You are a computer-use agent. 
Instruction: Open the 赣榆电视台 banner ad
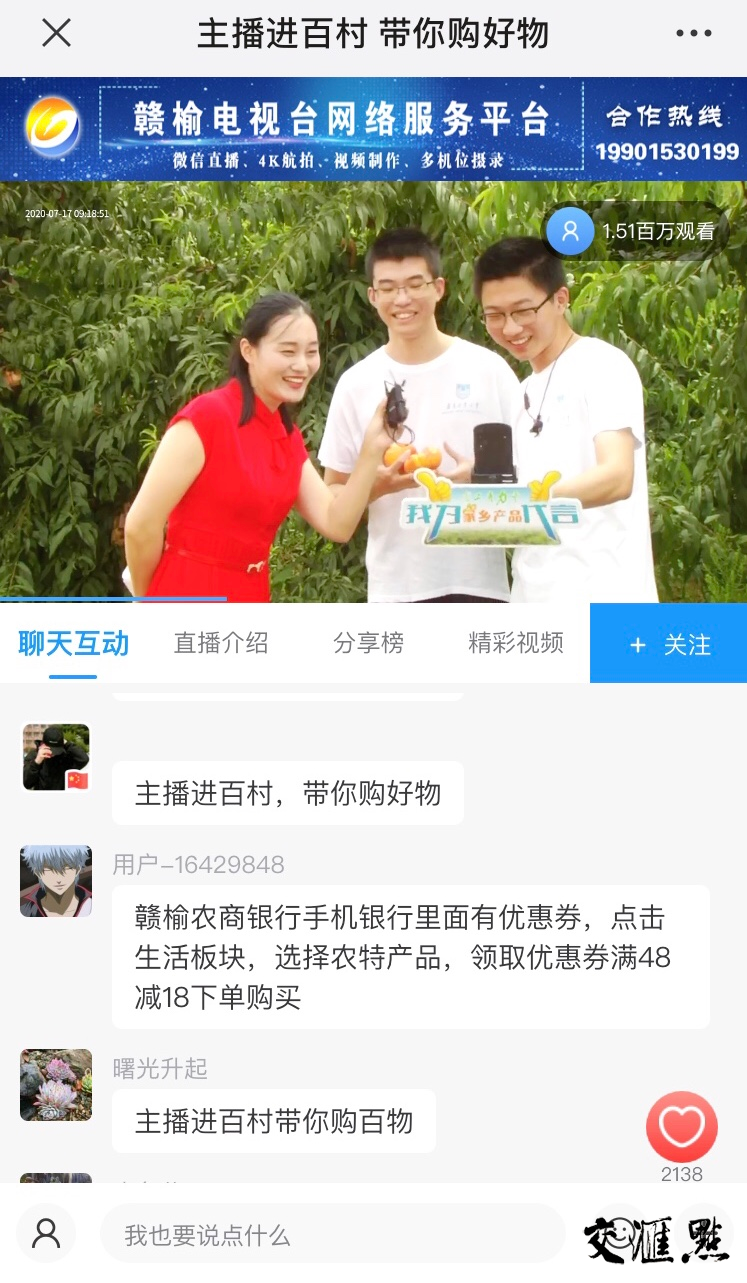(373, 129)
